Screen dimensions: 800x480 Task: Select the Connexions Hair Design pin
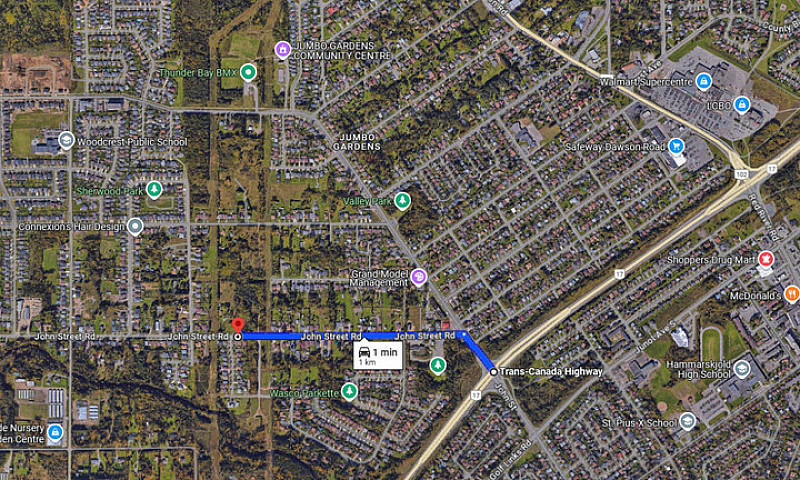[135, 226]
